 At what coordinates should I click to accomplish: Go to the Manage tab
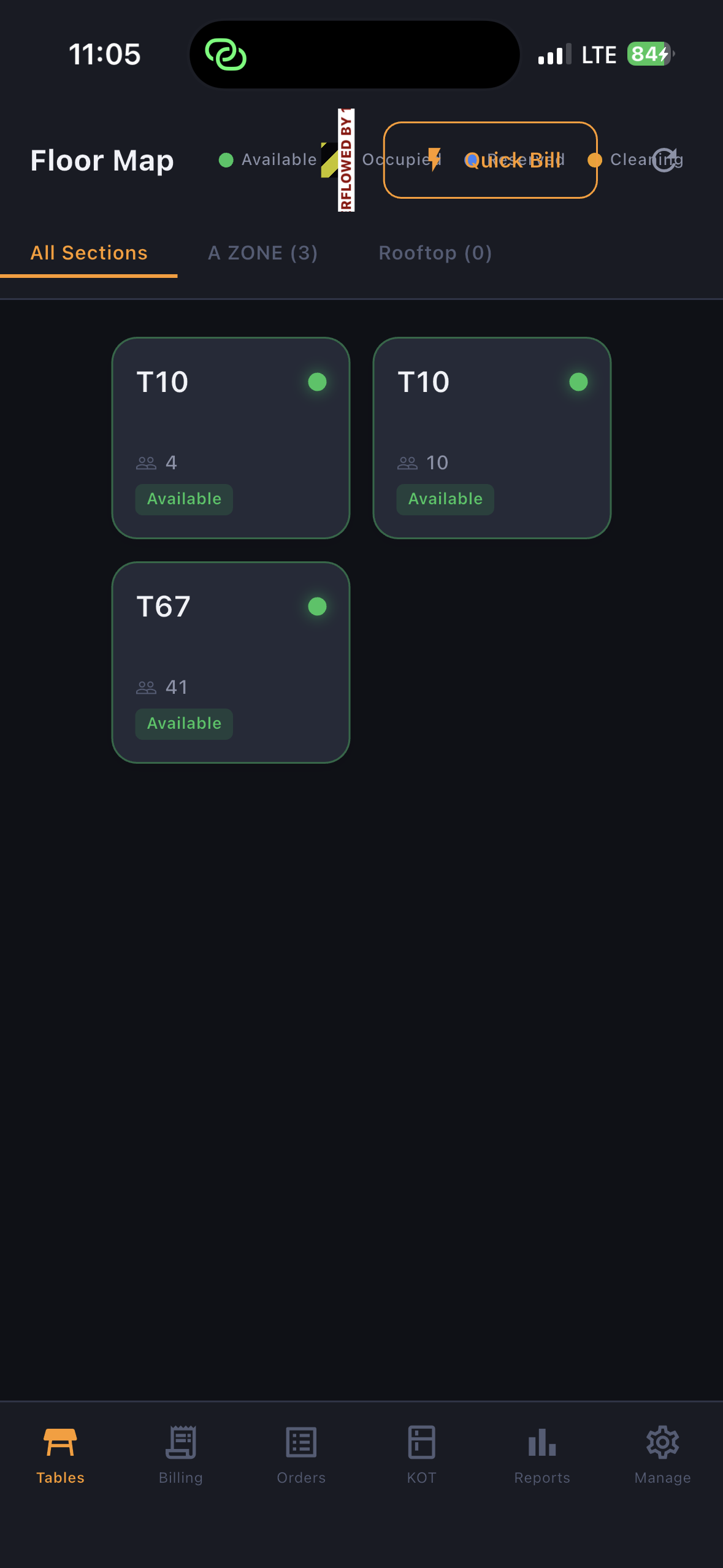pos(662,1455)
